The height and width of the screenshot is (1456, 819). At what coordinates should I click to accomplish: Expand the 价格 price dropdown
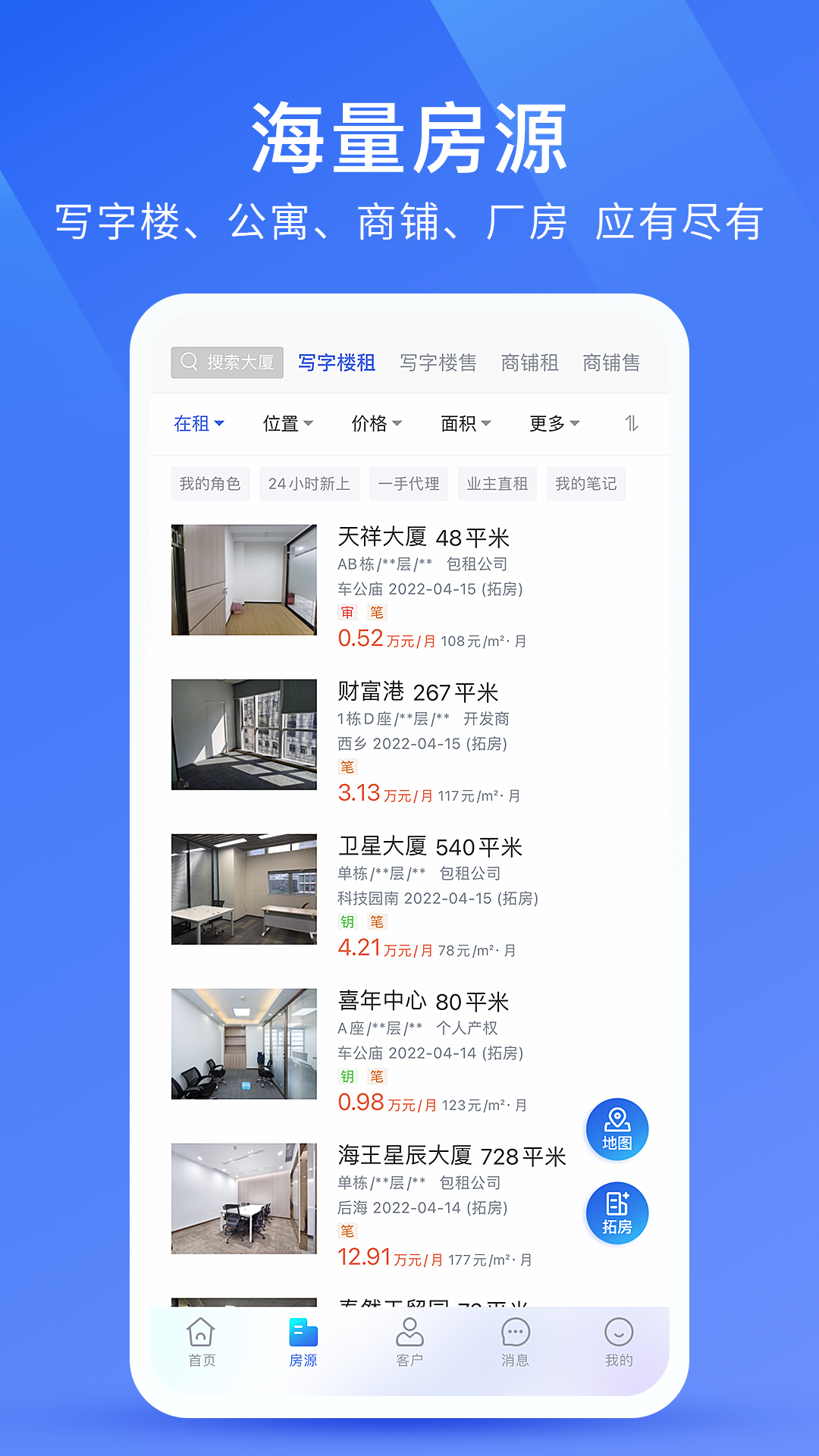click(x=377, y=424)
